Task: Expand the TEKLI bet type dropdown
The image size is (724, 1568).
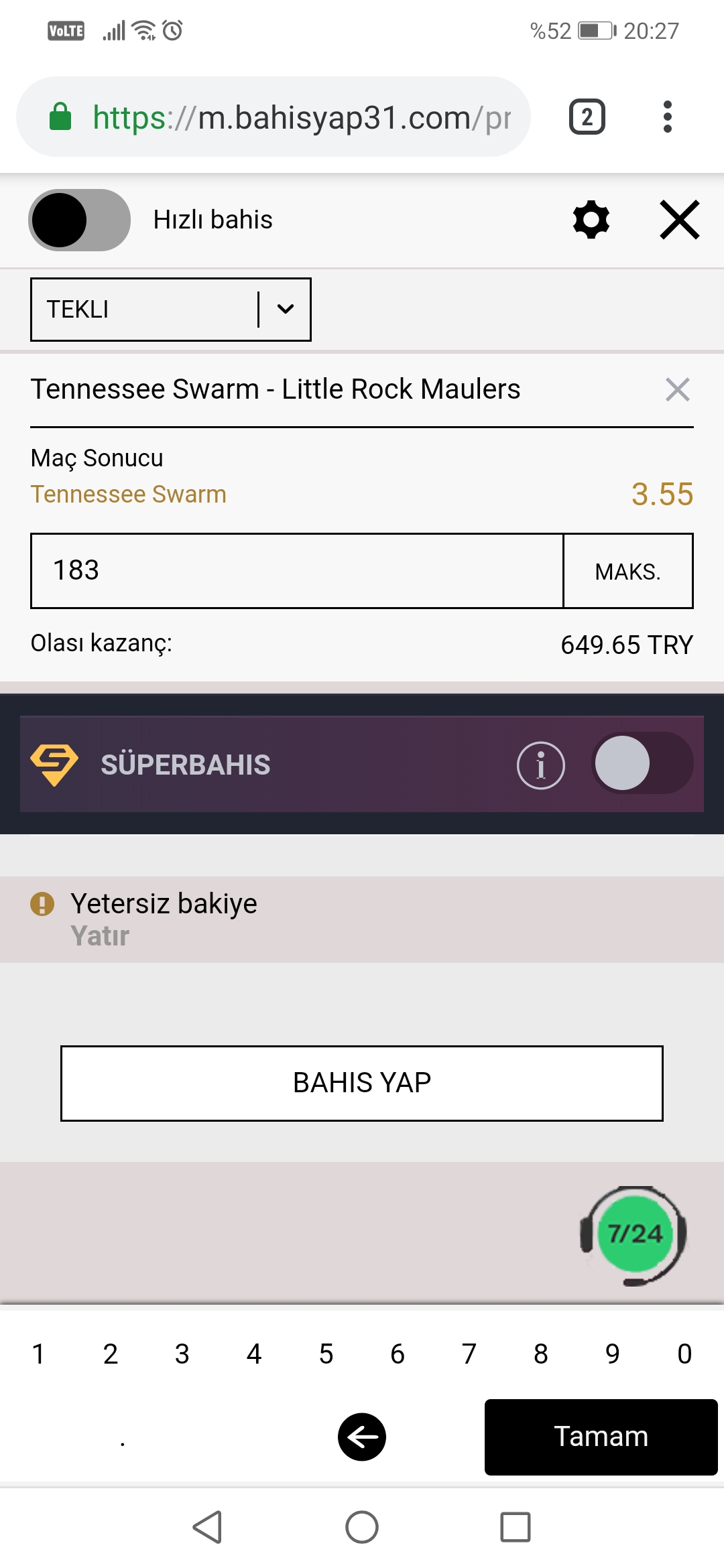Action: [x=171, y=310]
